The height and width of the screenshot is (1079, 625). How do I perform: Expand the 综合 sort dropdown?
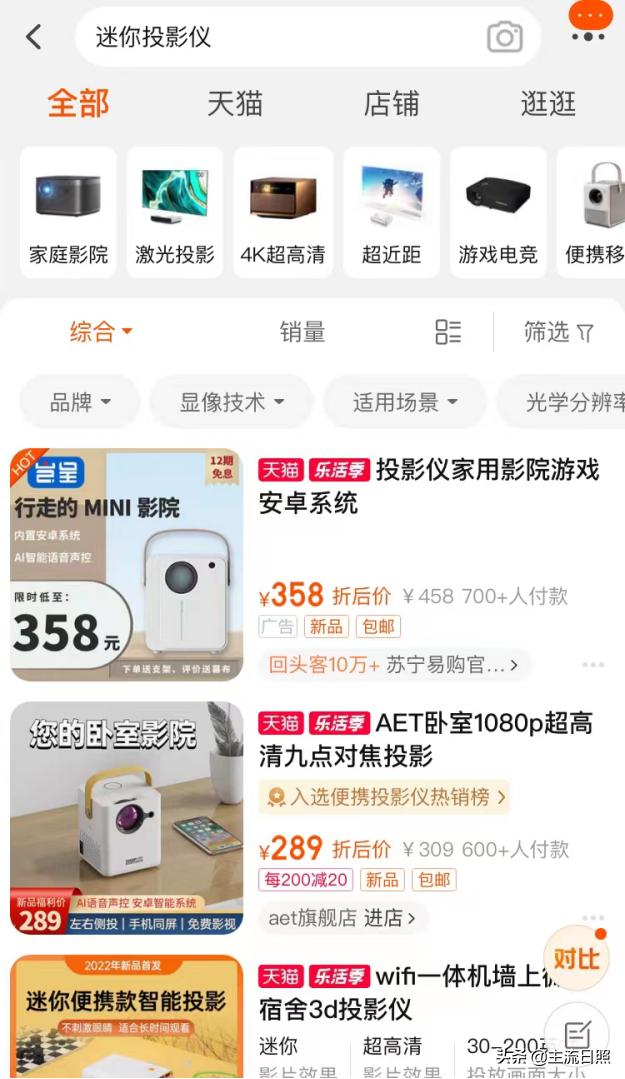[x=100, y=332]
